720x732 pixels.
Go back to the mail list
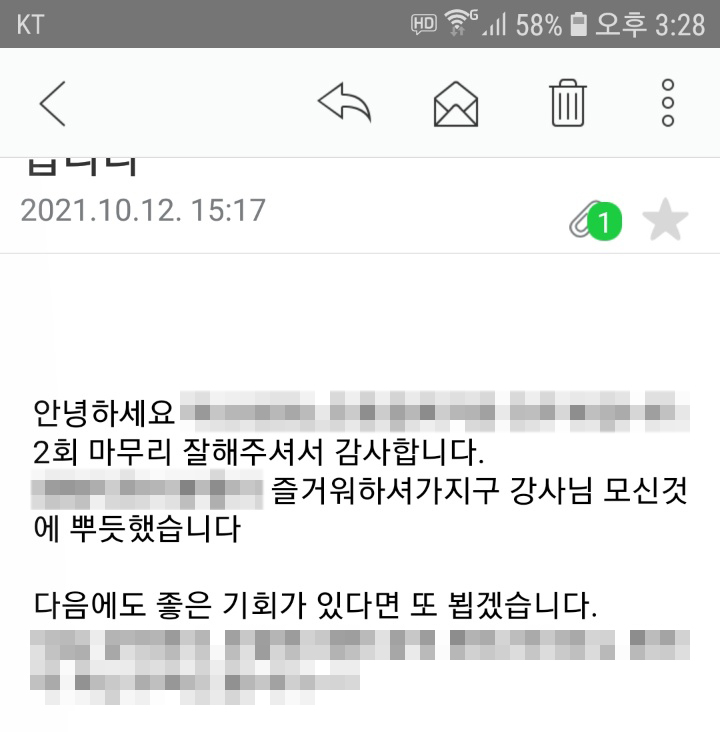(x=52, y=102)
